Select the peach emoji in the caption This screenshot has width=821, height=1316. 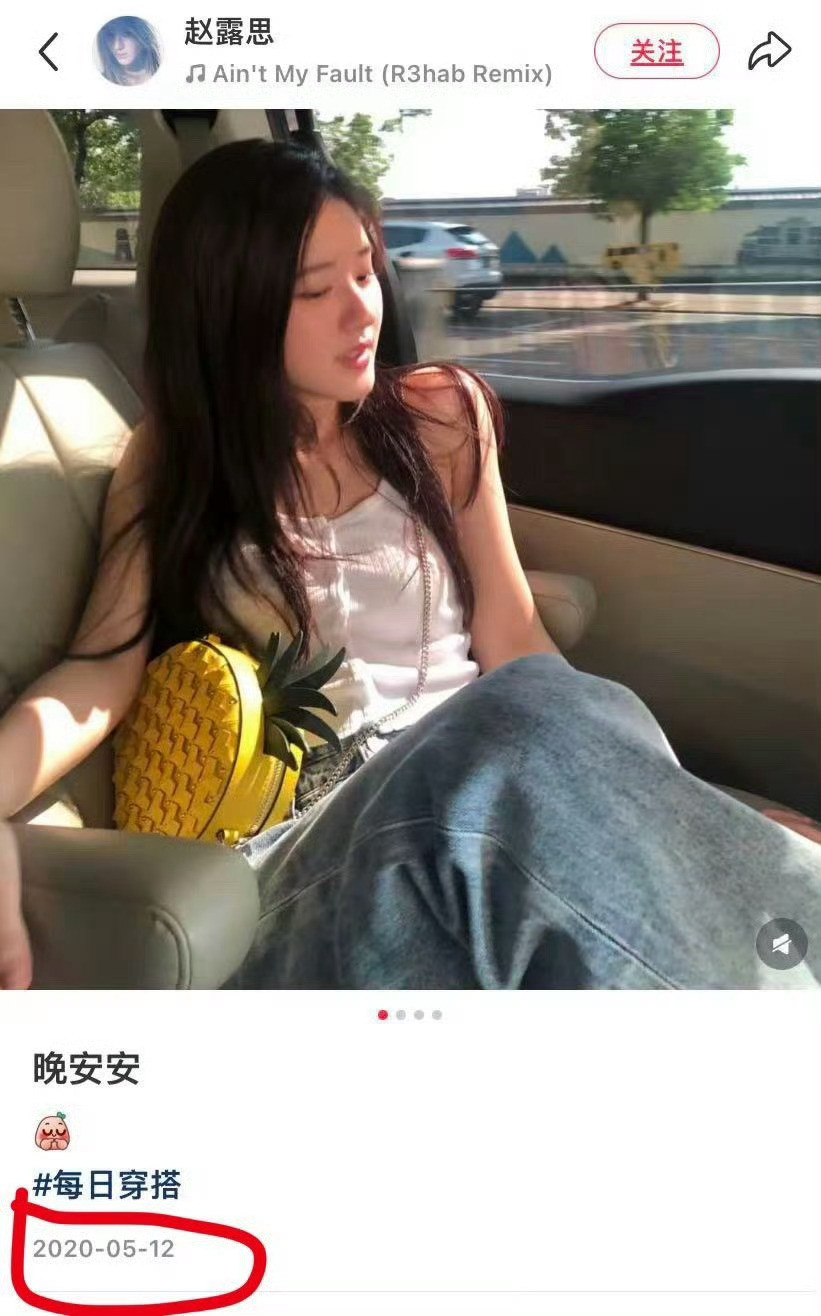[55, 1132]
